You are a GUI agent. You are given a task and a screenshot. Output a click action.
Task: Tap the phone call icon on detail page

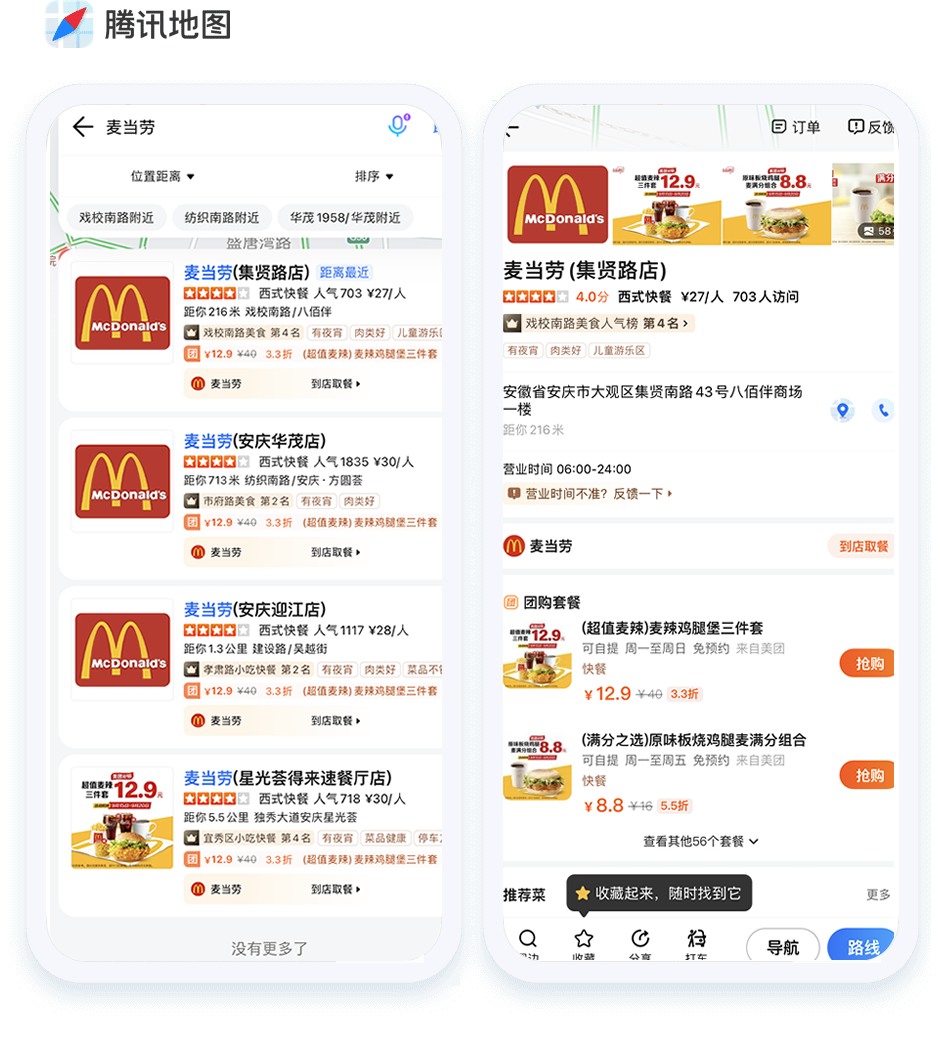[x=883, y=410]
